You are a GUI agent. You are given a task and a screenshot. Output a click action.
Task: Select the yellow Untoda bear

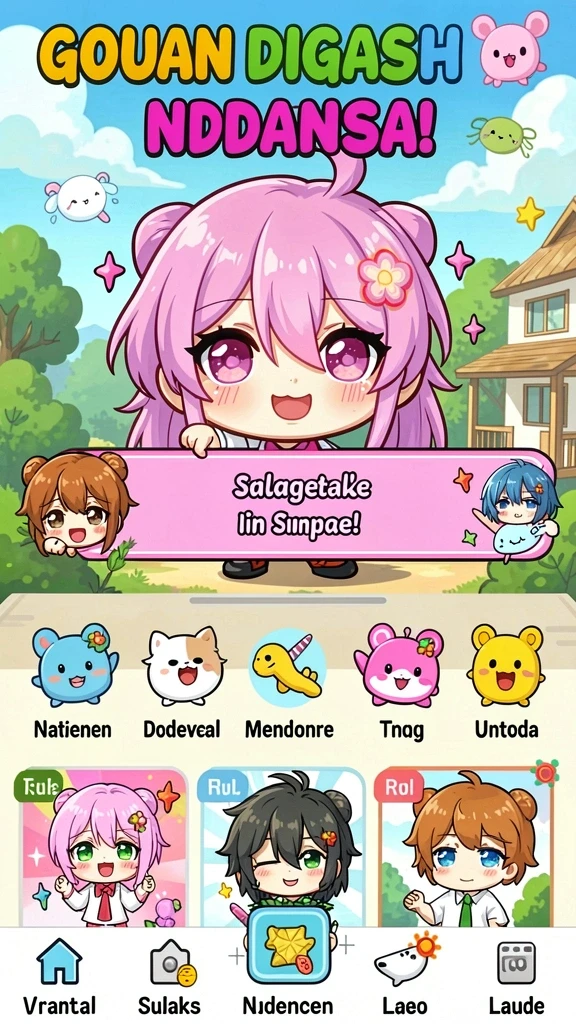507,682
